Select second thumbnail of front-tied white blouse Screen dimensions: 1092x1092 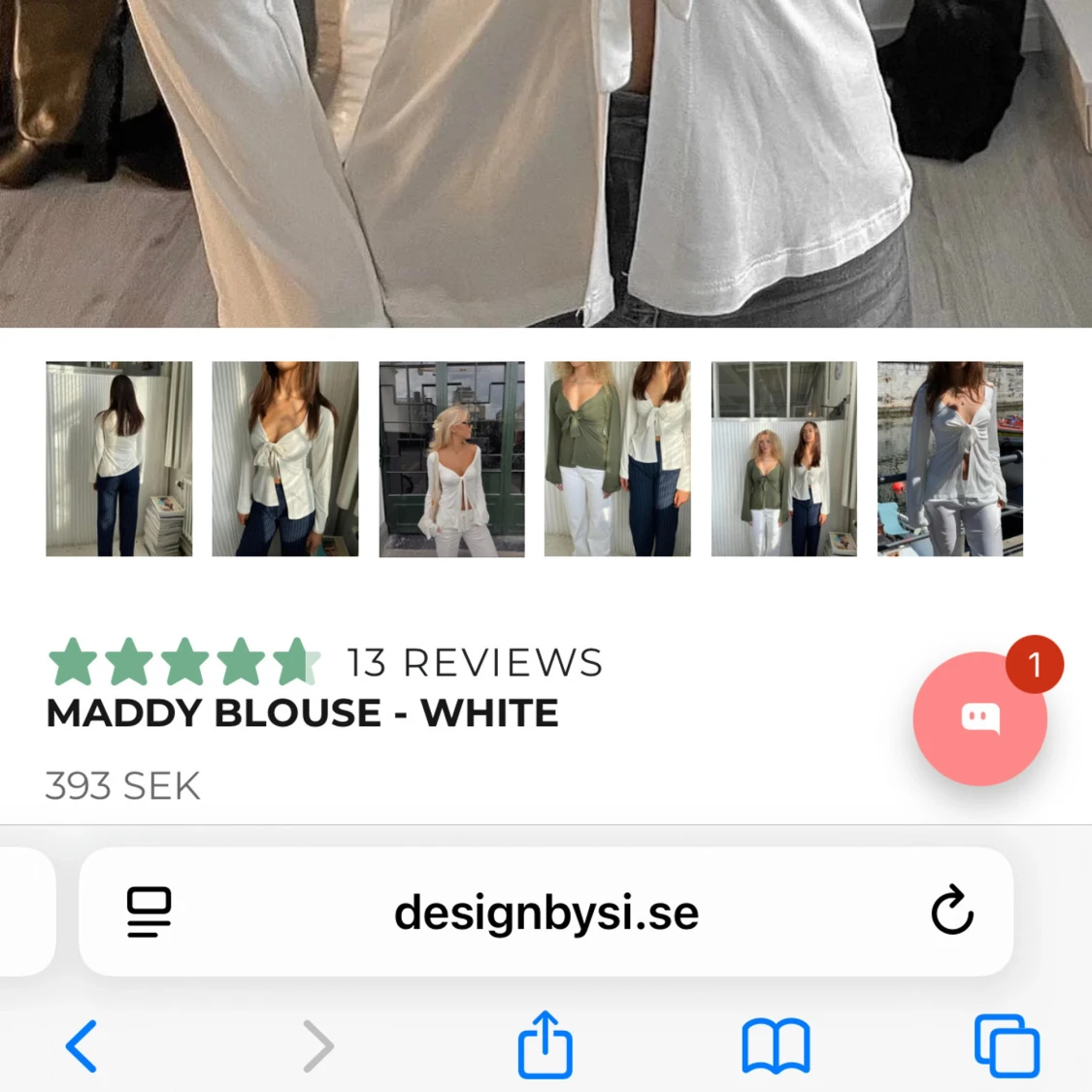tap(284, 459)
